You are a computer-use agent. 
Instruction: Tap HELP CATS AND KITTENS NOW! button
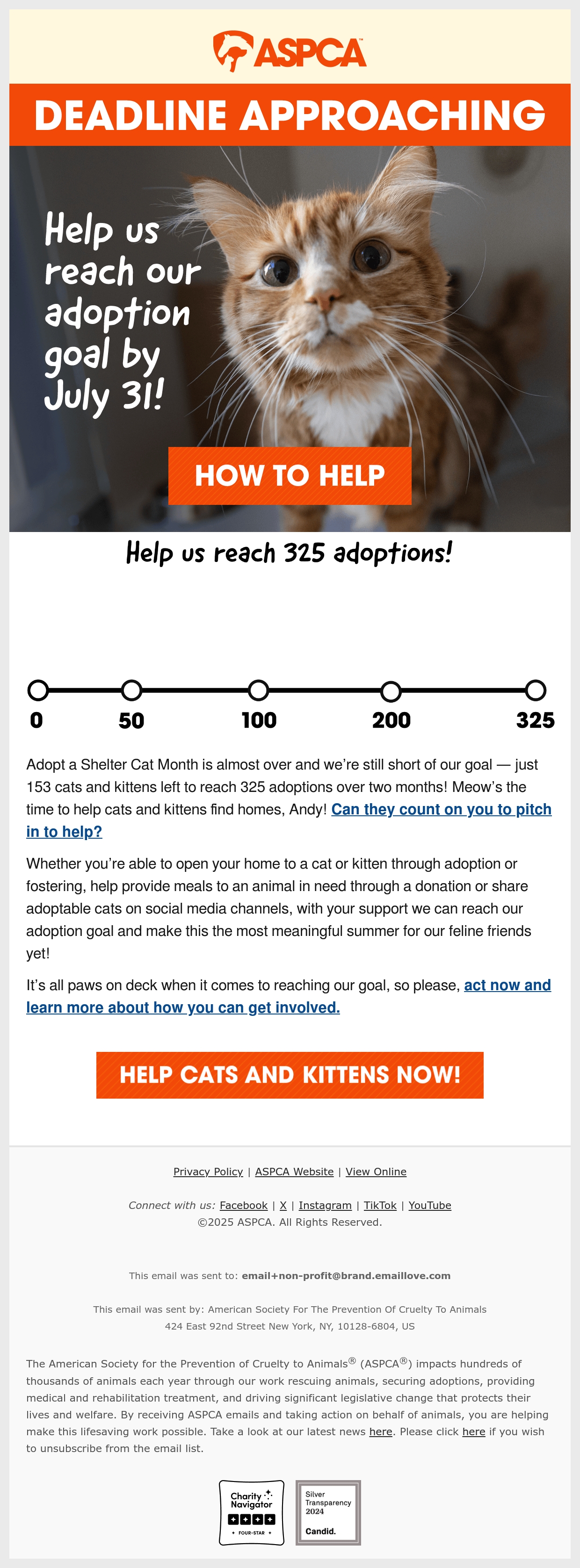tap(290, 1075)
